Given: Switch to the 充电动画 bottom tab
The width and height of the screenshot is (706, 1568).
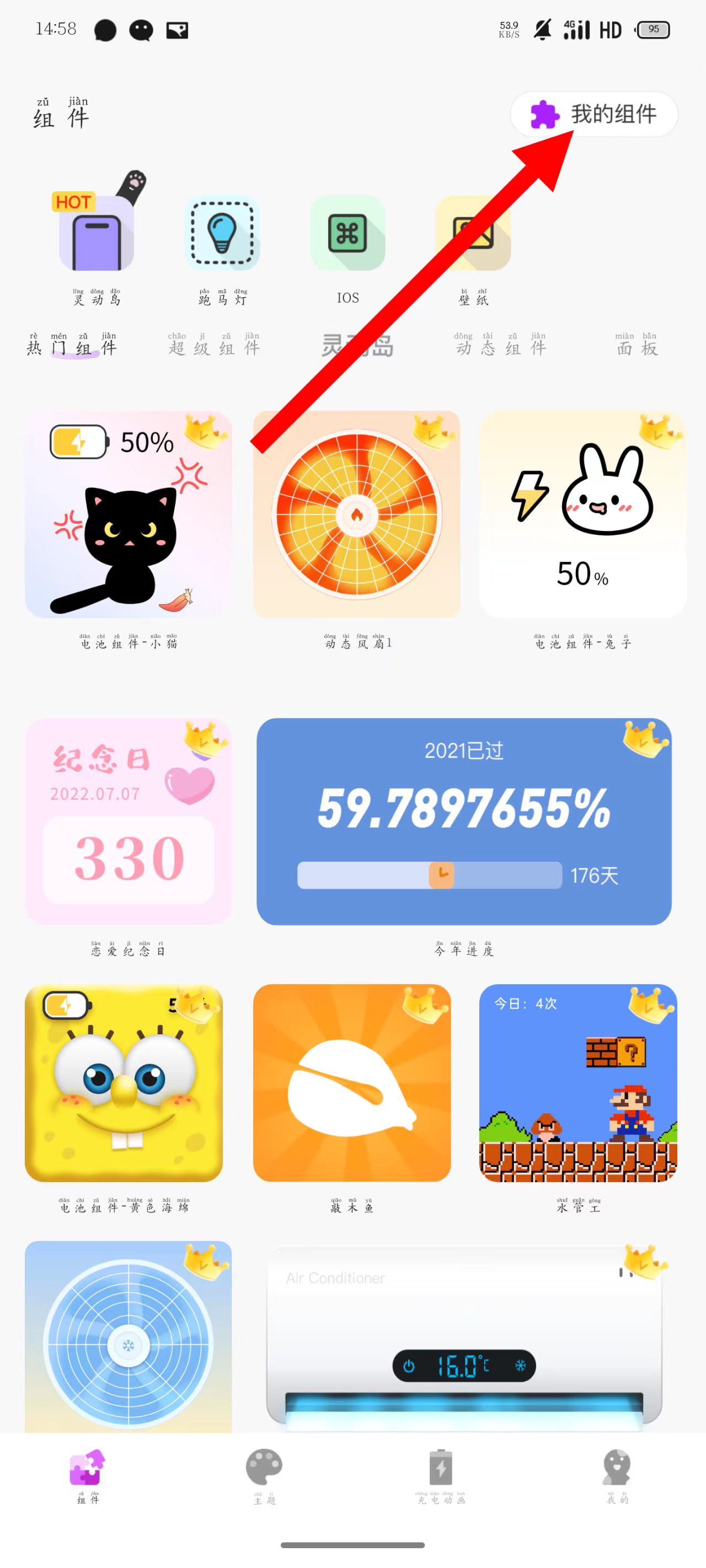Looking at the screenshot, I should (x=441, y=1475).
